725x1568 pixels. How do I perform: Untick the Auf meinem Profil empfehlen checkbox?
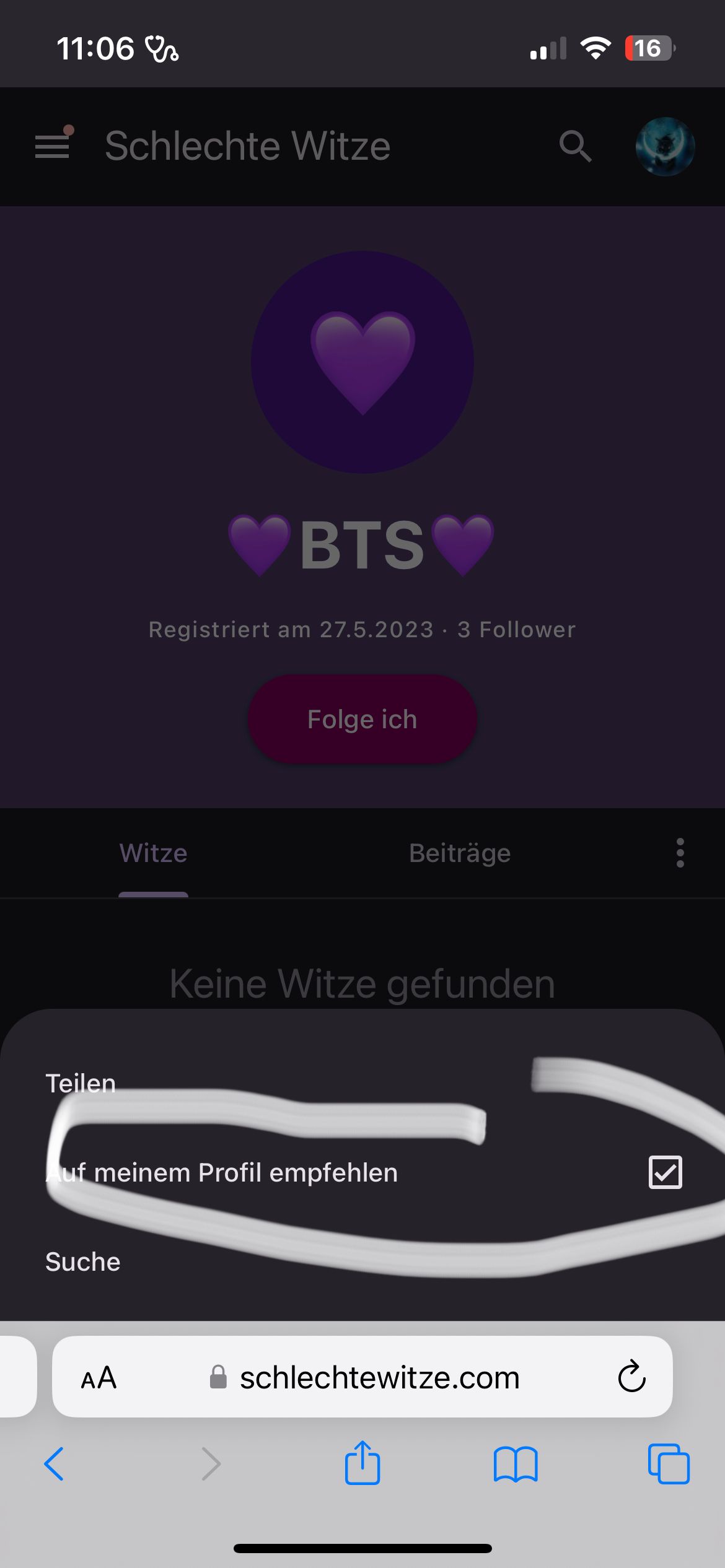[665, 1172]
